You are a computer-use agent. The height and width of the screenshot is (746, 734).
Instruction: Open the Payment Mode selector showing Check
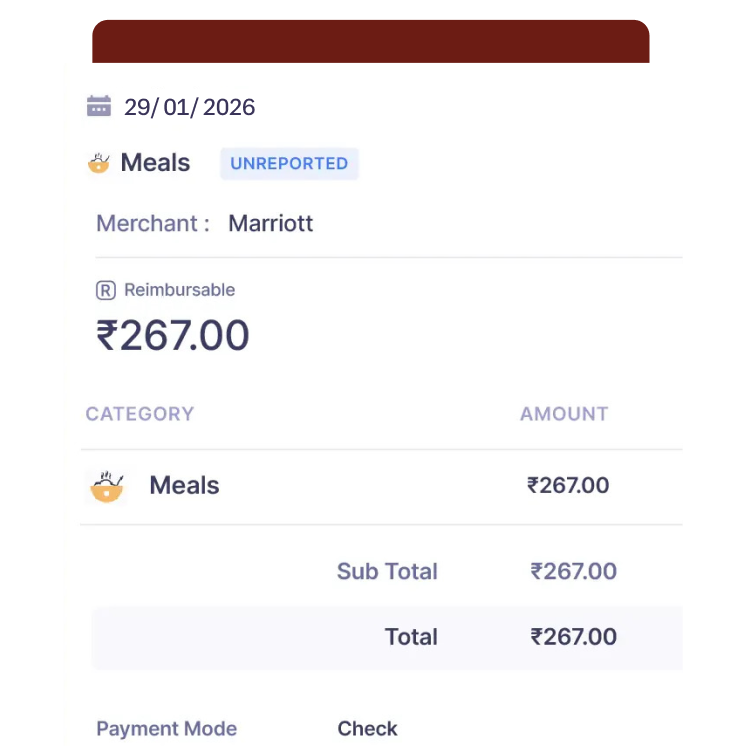point(367,729)
